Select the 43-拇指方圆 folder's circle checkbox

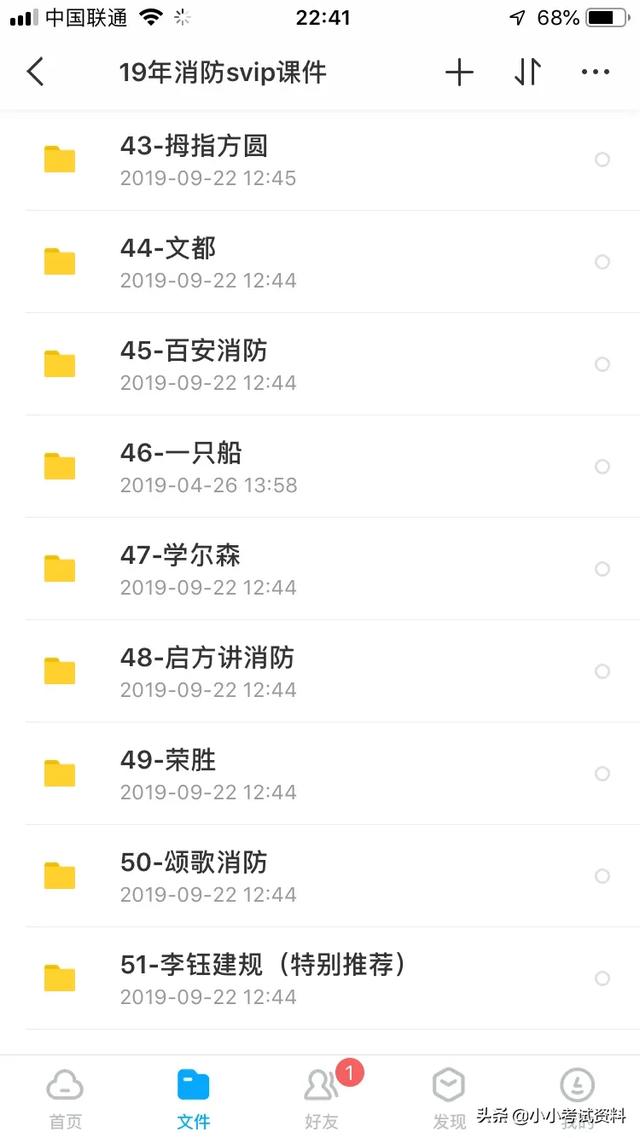tap(602, 159)
